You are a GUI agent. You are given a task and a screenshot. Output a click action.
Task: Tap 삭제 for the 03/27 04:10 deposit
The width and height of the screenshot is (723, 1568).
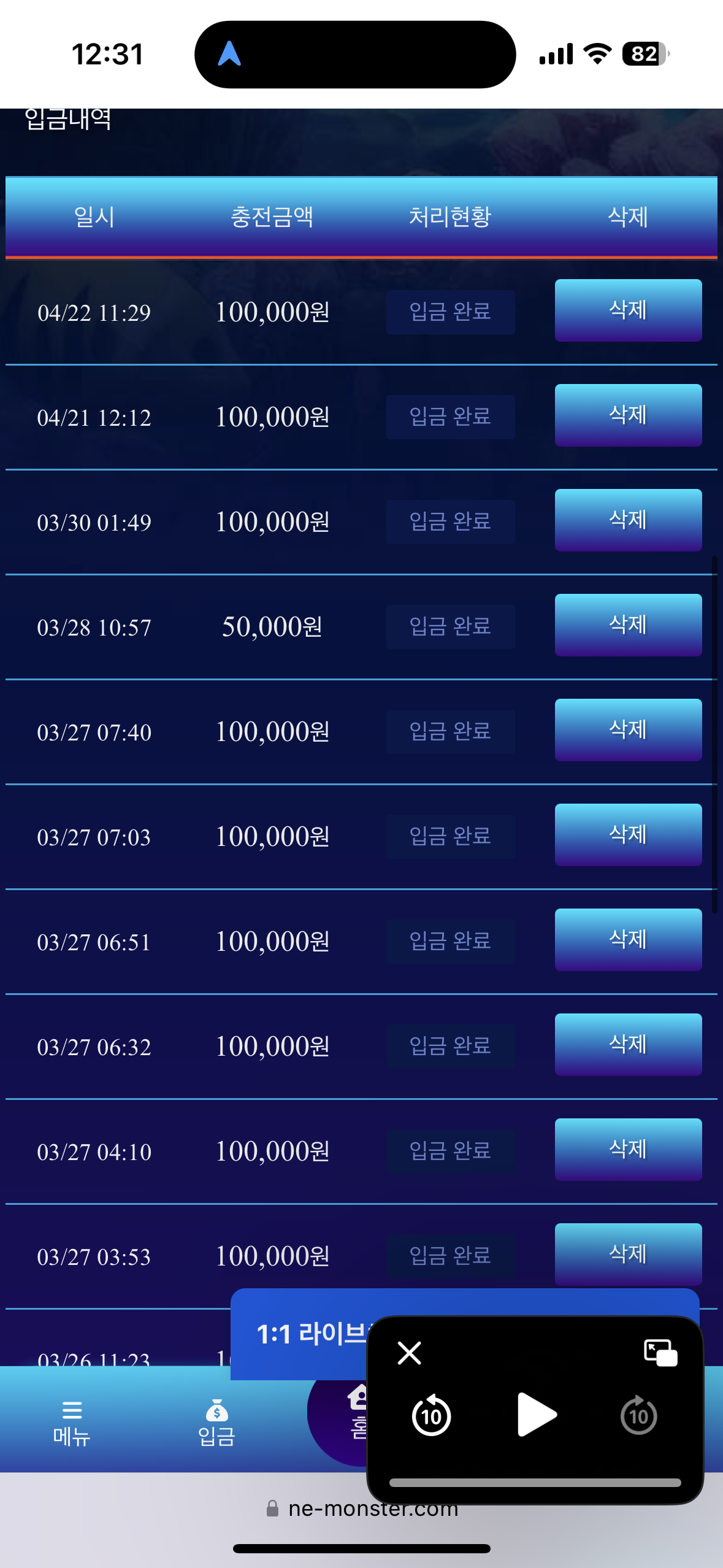tap(628, 1150)
